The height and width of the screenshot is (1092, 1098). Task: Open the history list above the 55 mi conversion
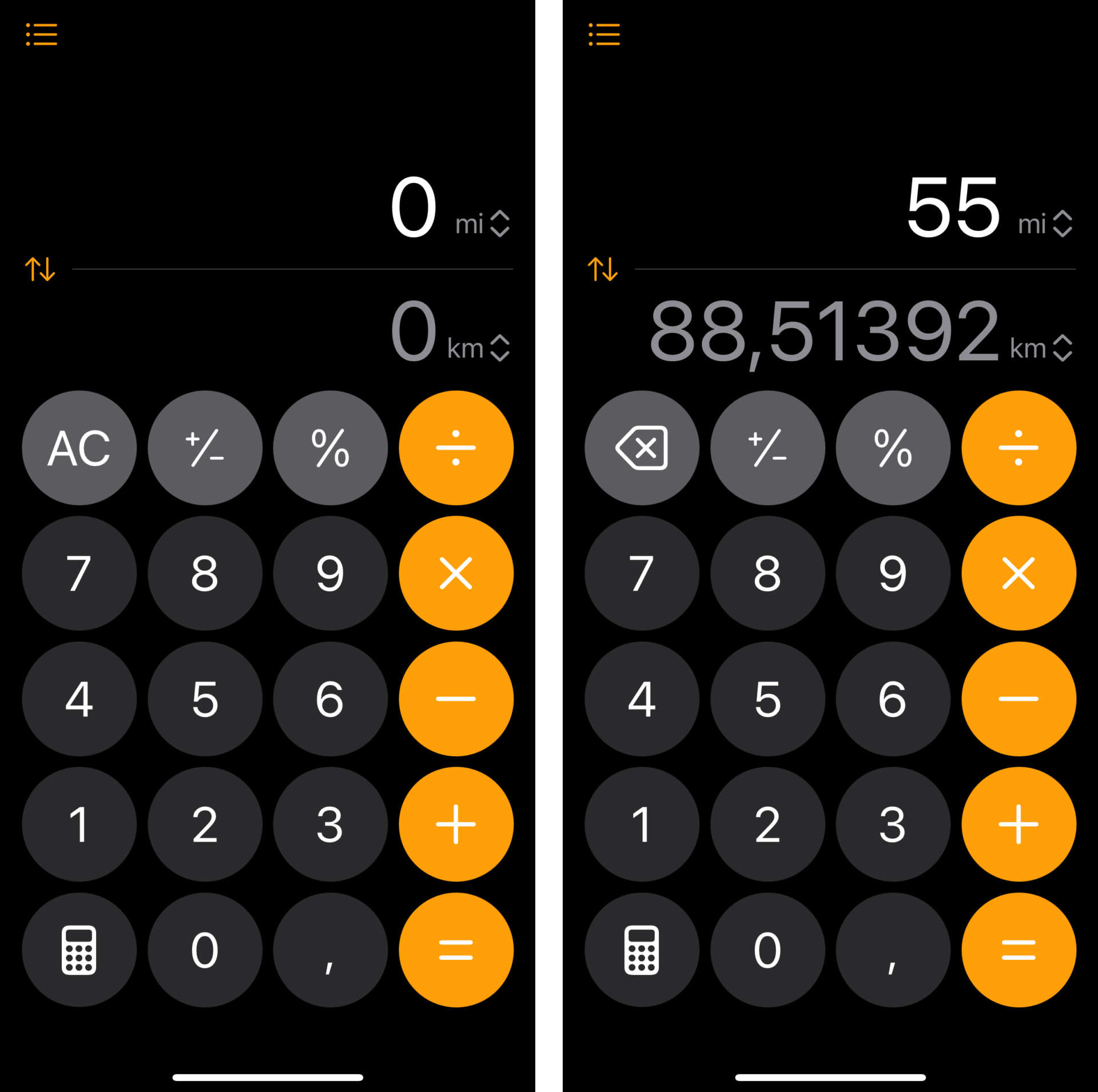coord(604,34)
